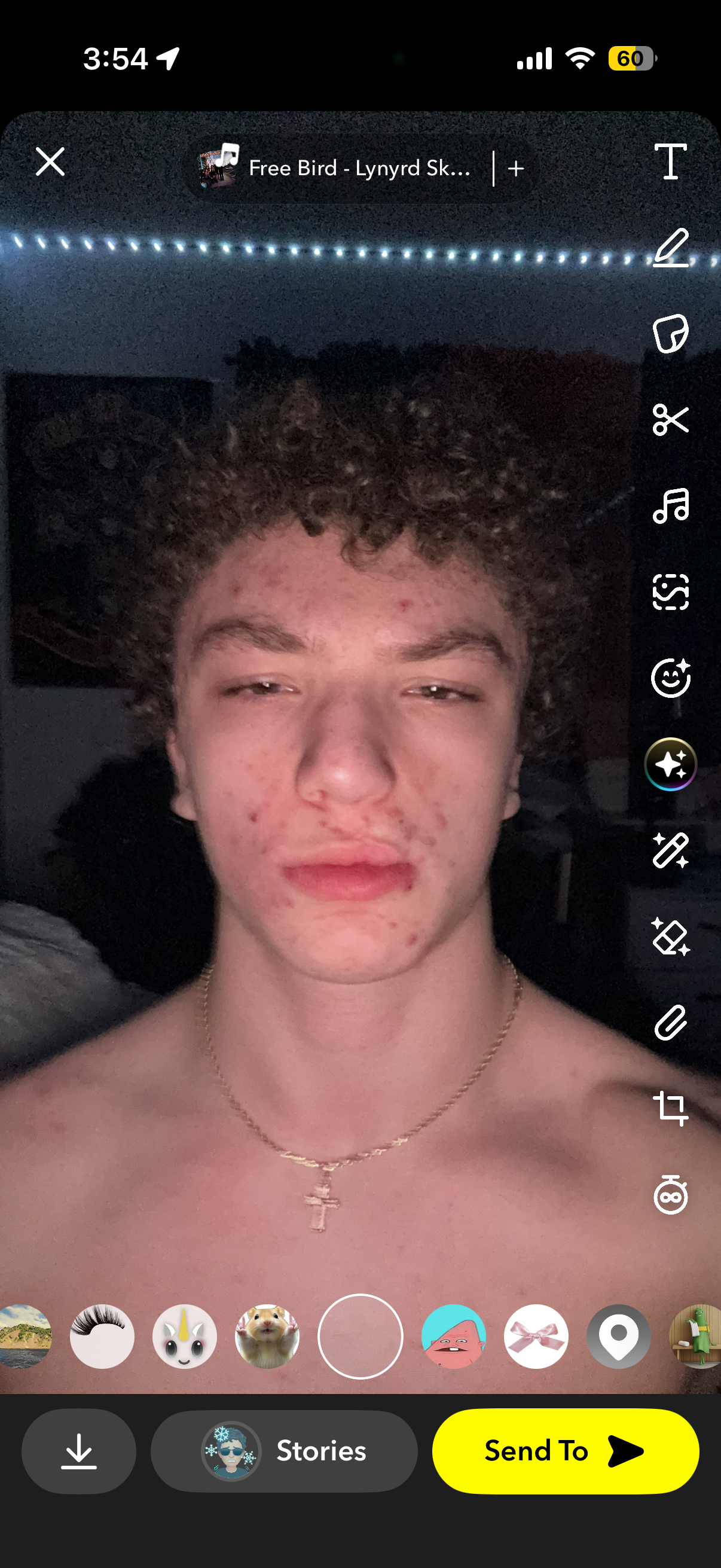Open the crop tool
Screen dimensions: 721x1568
tap(670, 1109)
